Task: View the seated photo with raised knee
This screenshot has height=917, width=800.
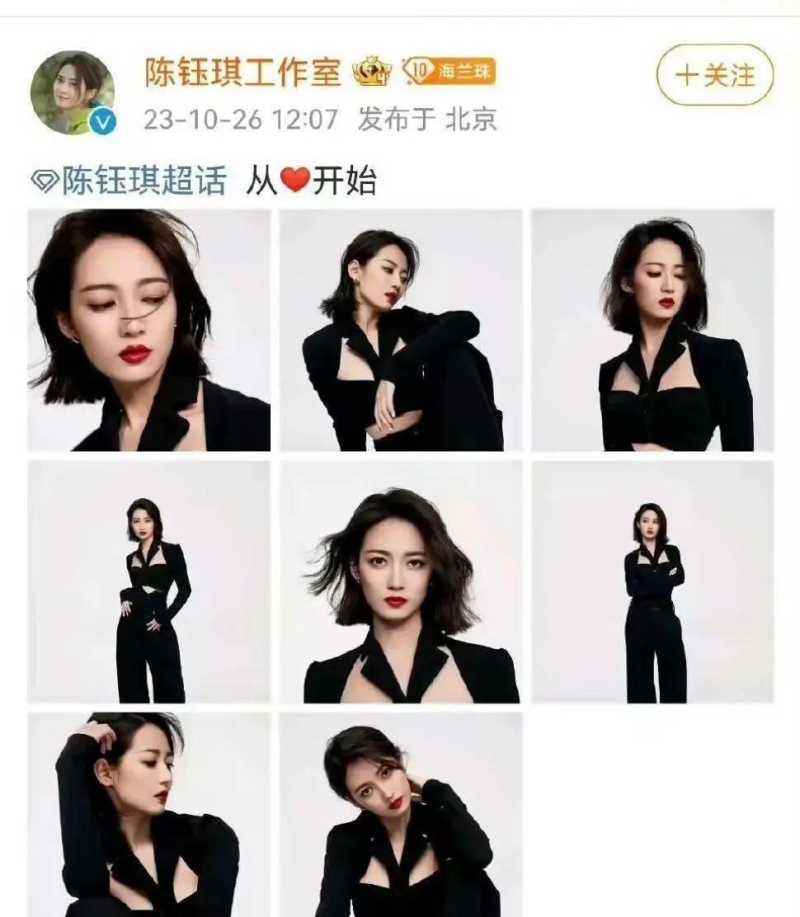Action: [x=400, y=330]
